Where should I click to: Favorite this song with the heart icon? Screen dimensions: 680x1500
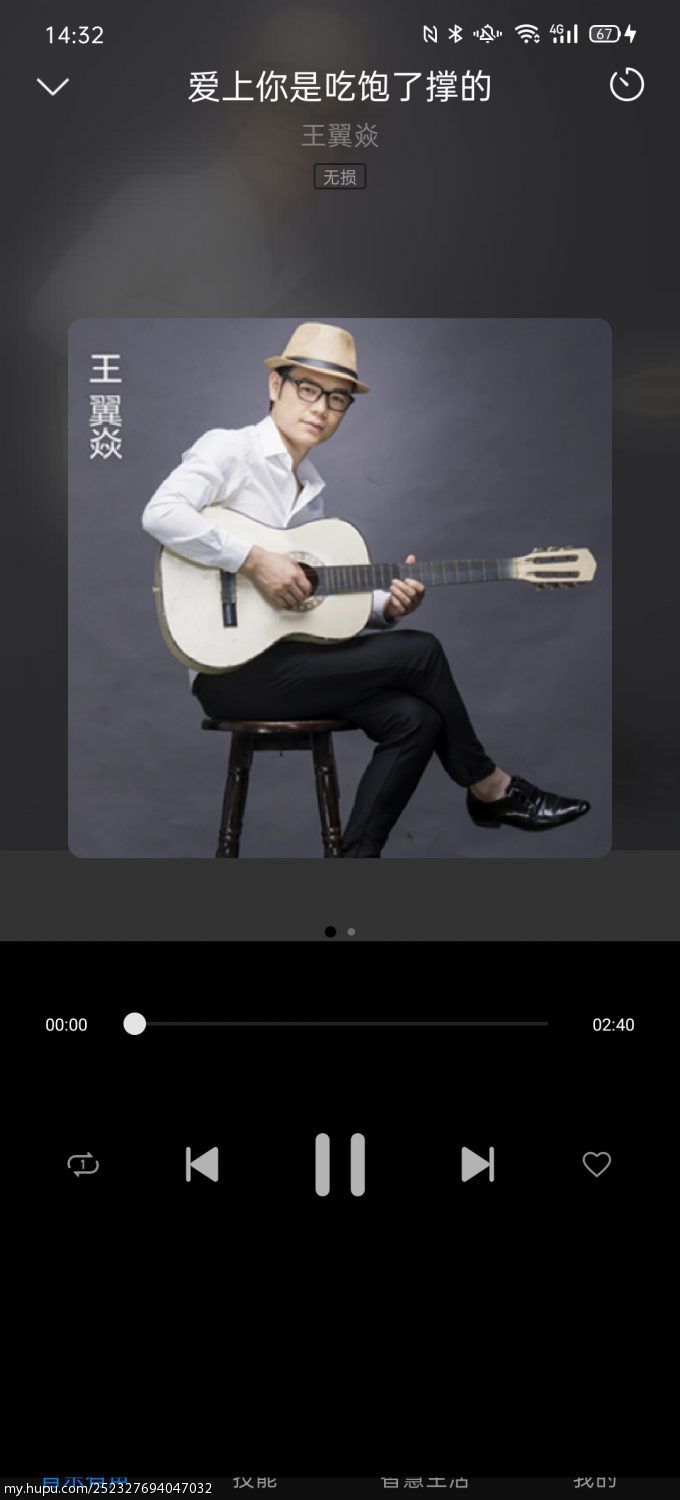(597, 1164)
